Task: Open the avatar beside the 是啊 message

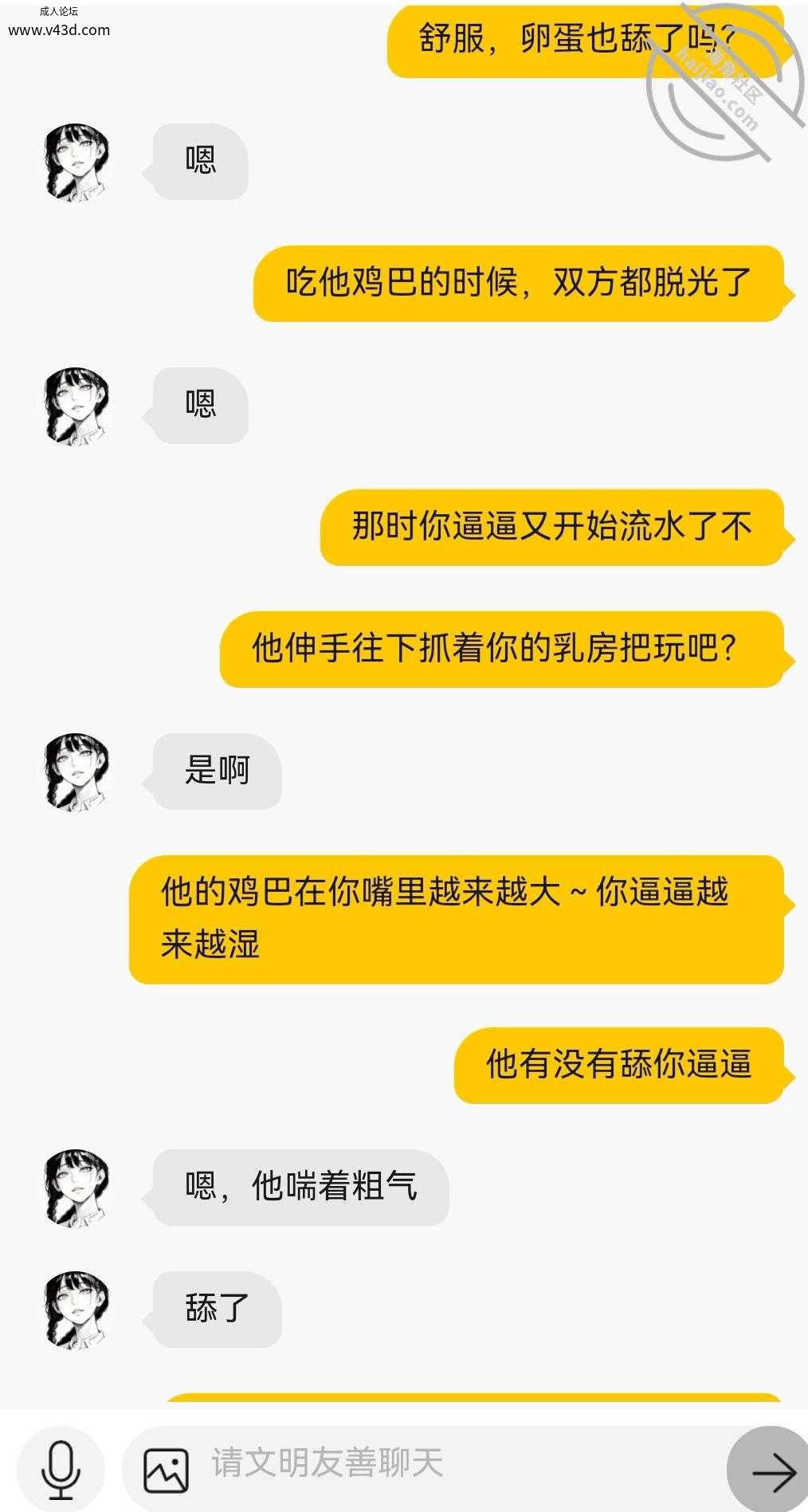Action: coord(75,772)
